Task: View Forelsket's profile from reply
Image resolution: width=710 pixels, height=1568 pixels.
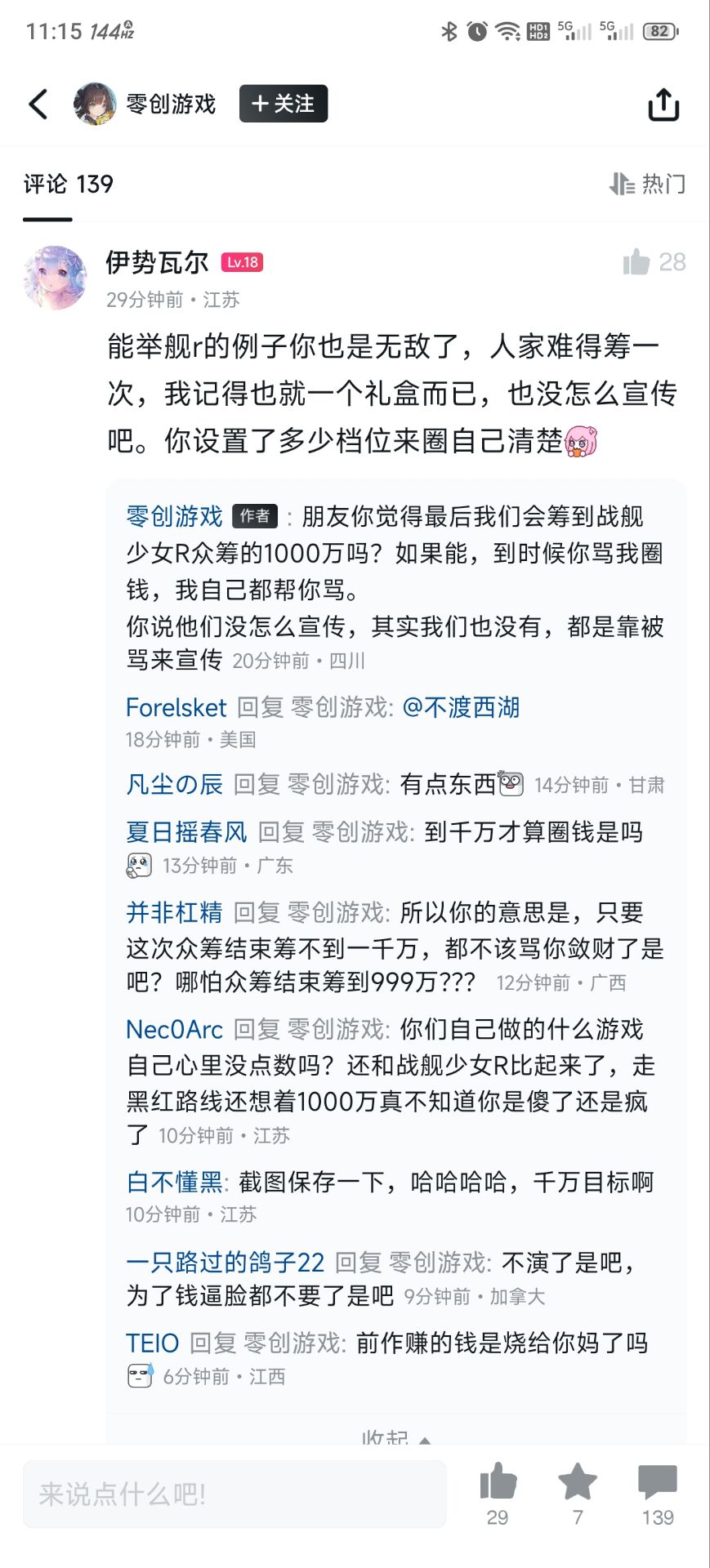Action: [176, 707]
